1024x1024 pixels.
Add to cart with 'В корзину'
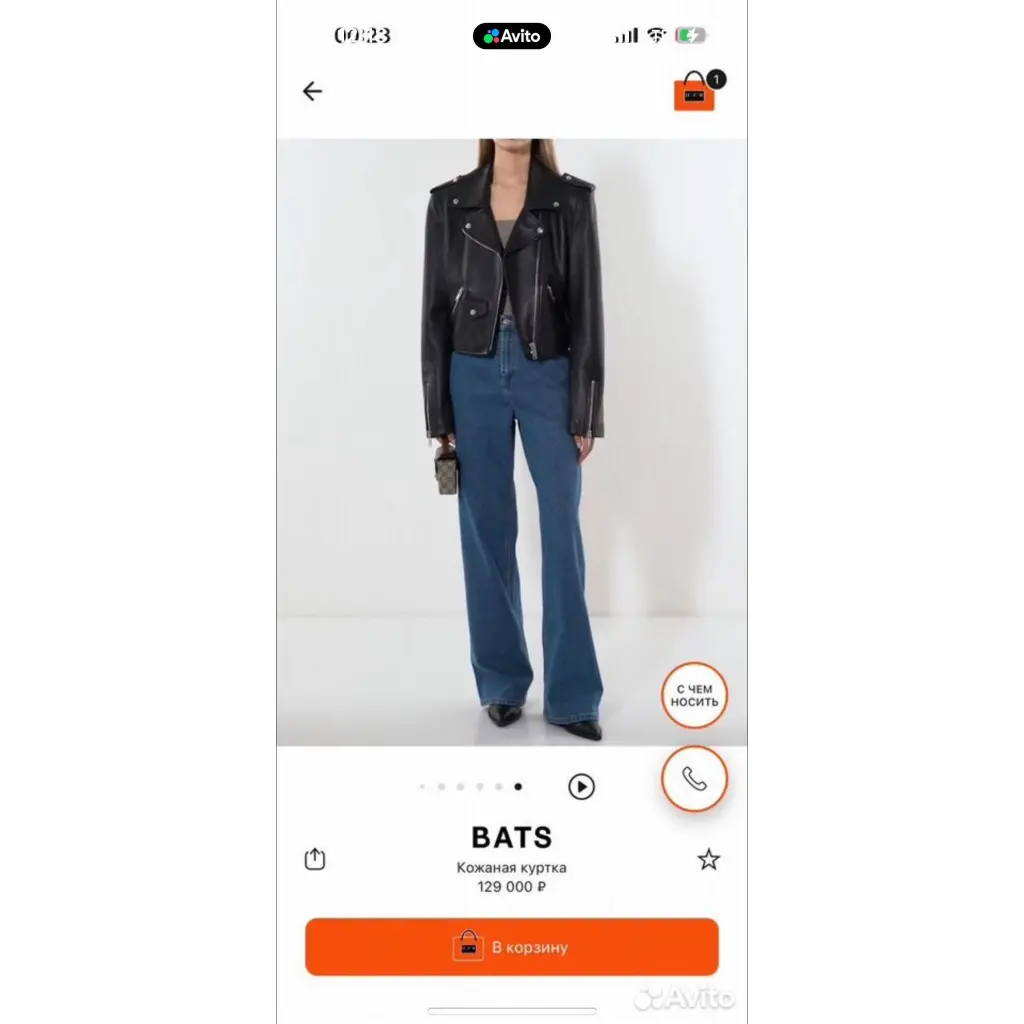pyautogui.click(x=512, y=946)
